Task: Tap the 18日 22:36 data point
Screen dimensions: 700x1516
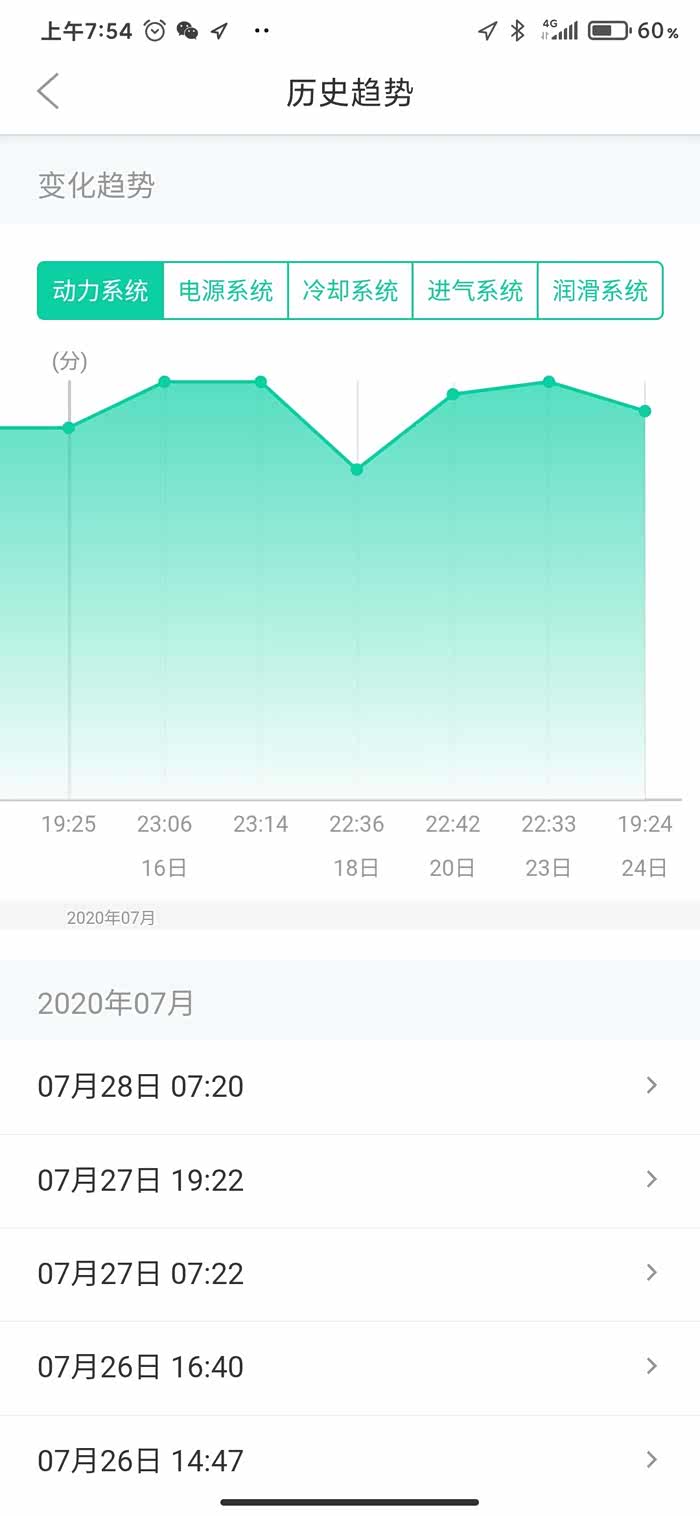Action: tap(357, 469)
